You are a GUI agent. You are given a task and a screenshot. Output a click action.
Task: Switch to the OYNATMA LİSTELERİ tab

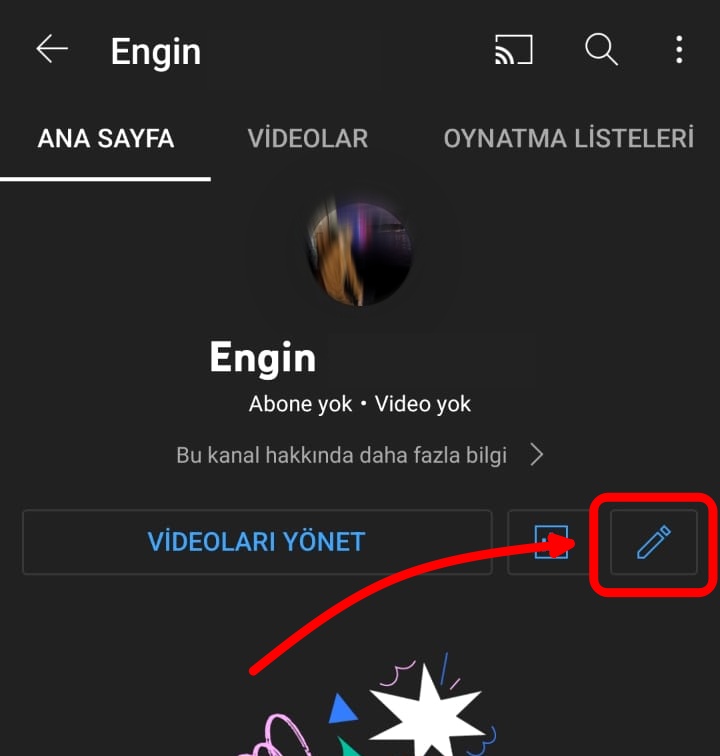[x=568, y=139]
